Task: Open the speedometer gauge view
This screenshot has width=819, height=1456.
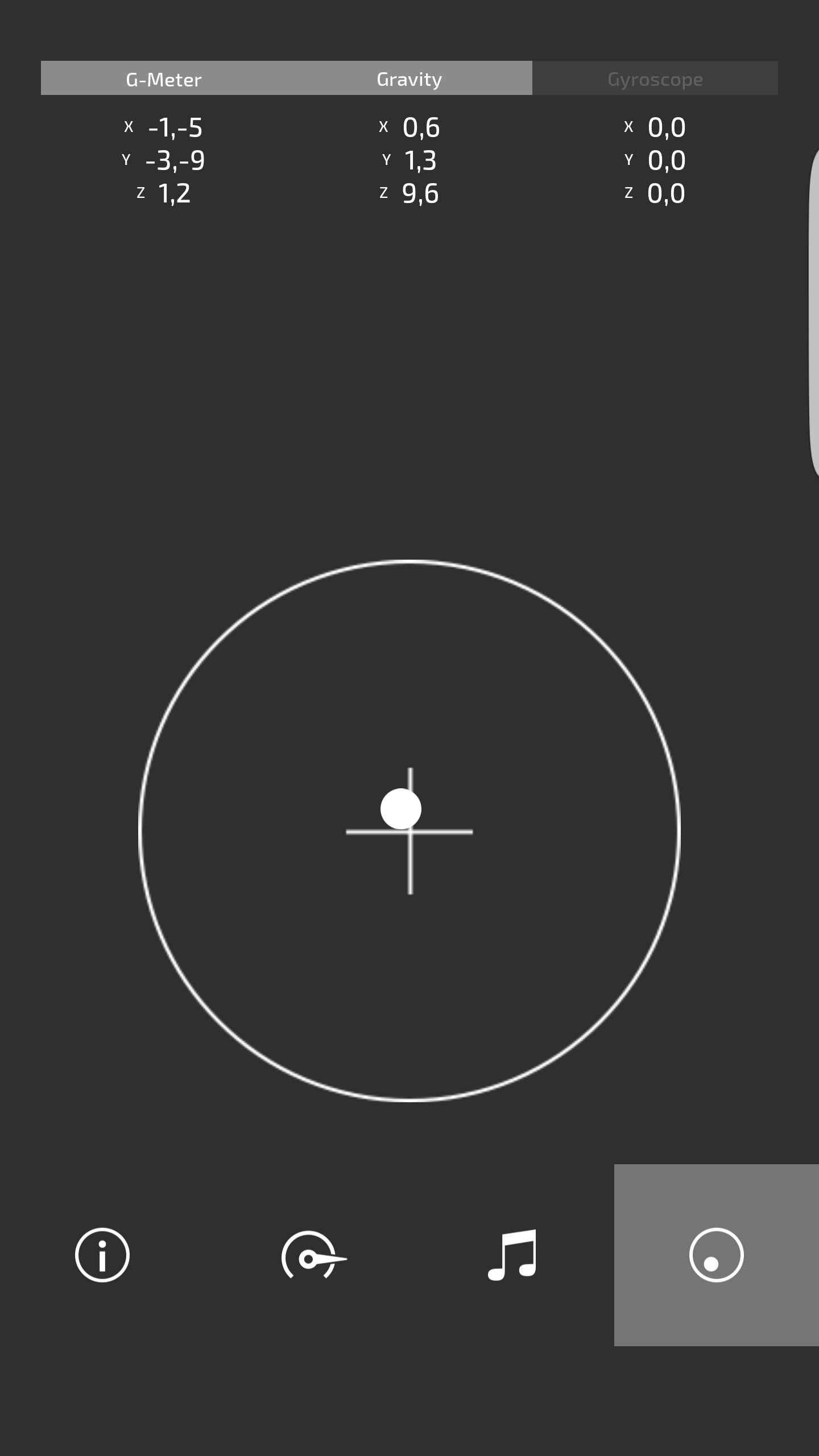Action: click(x=312, y=1255)
